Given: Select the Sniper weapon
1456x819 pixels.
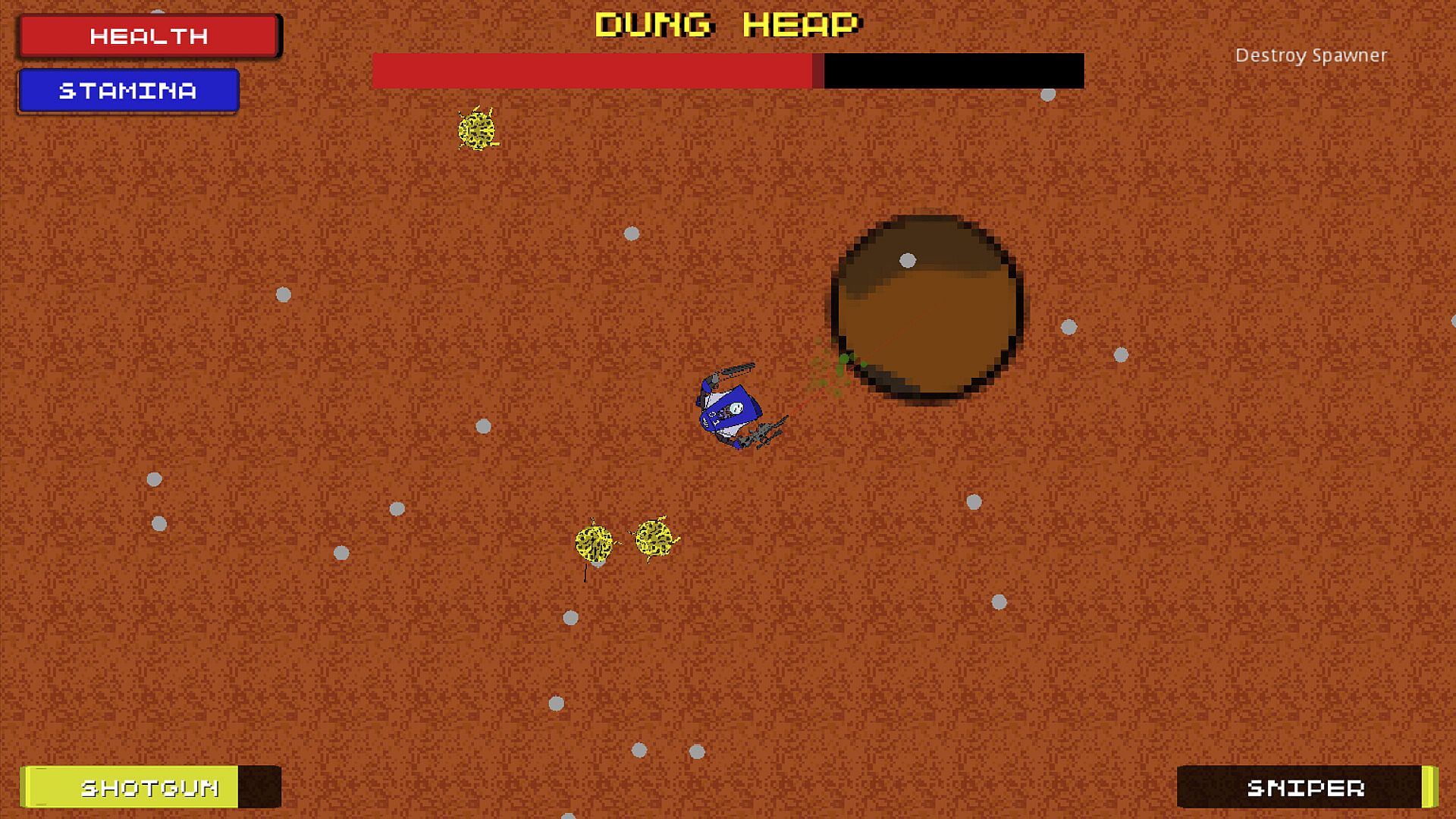Looking at the screenshot, I should [x=1306, y=787].
